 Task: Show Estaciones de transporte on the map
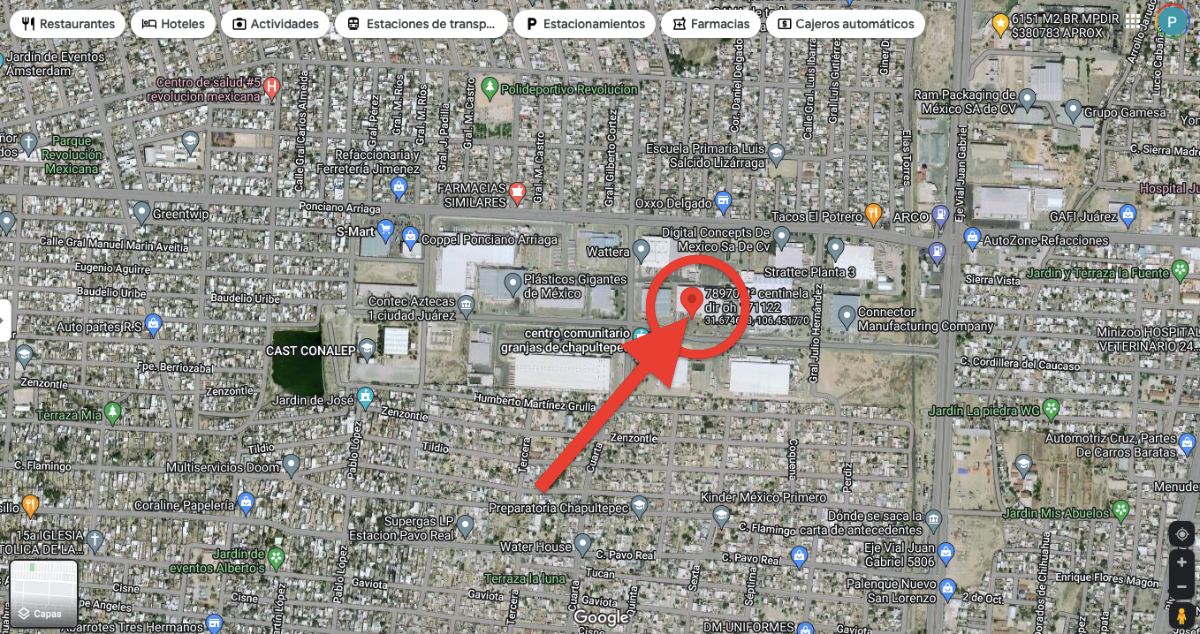pyautogui.click(x=421, y=24)
